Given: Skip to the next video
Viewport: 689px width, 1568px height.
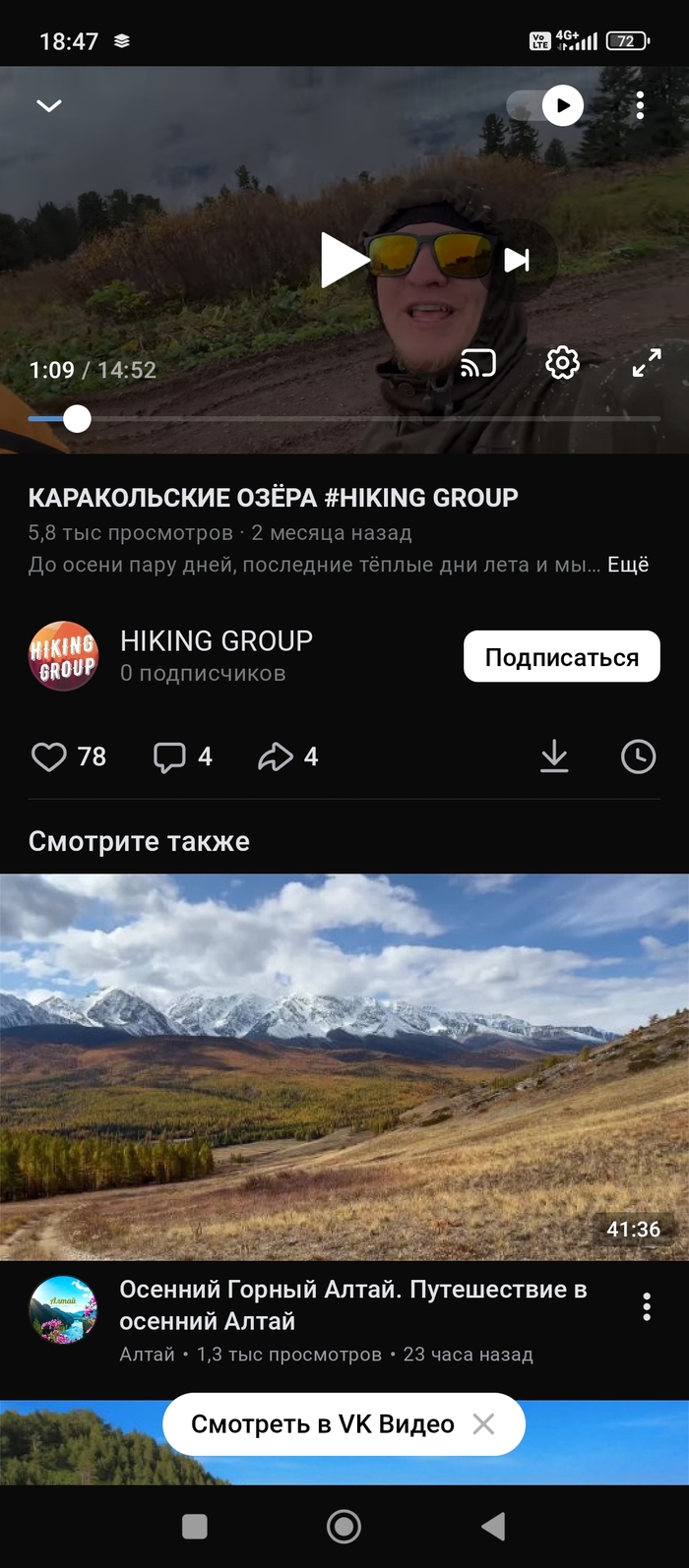Looking at the screenshot, I should [x=517, y=260].
